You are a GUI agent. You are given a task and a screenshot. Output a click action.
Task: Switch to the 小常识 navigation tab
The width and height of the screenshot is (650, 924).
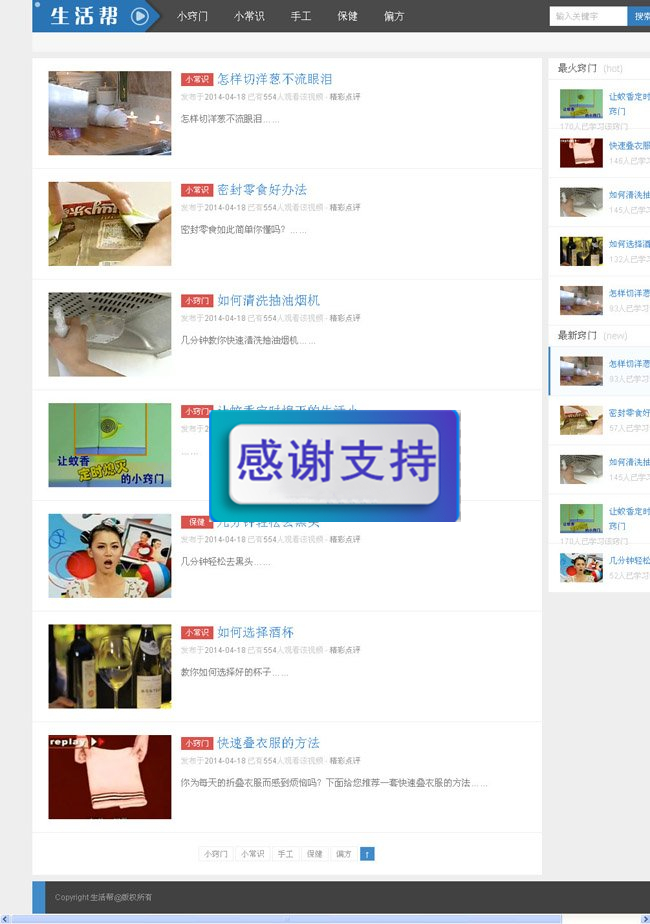point(249,16)
